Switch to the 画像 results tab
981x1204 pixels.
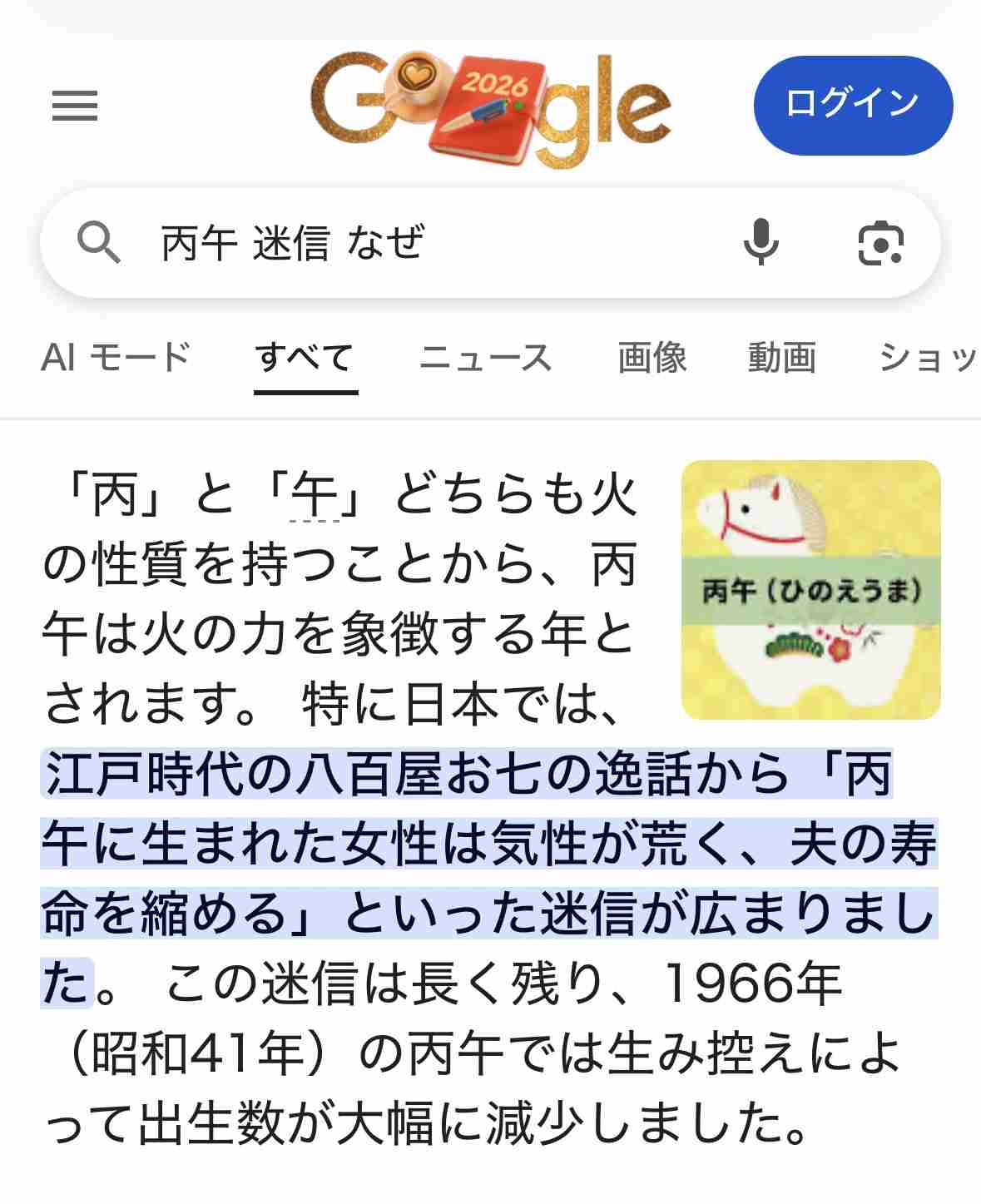pos(652,358)
